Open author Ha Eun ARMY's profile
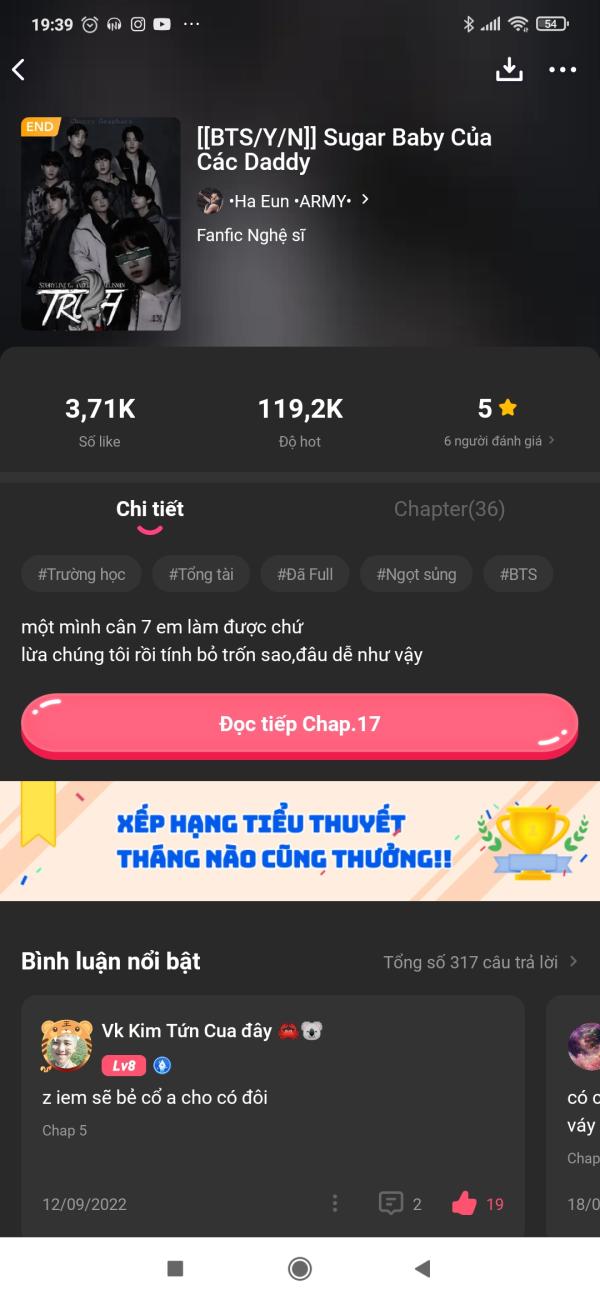Image resolution: width=600 pixels, height=1300 pixels. [285, 200]
